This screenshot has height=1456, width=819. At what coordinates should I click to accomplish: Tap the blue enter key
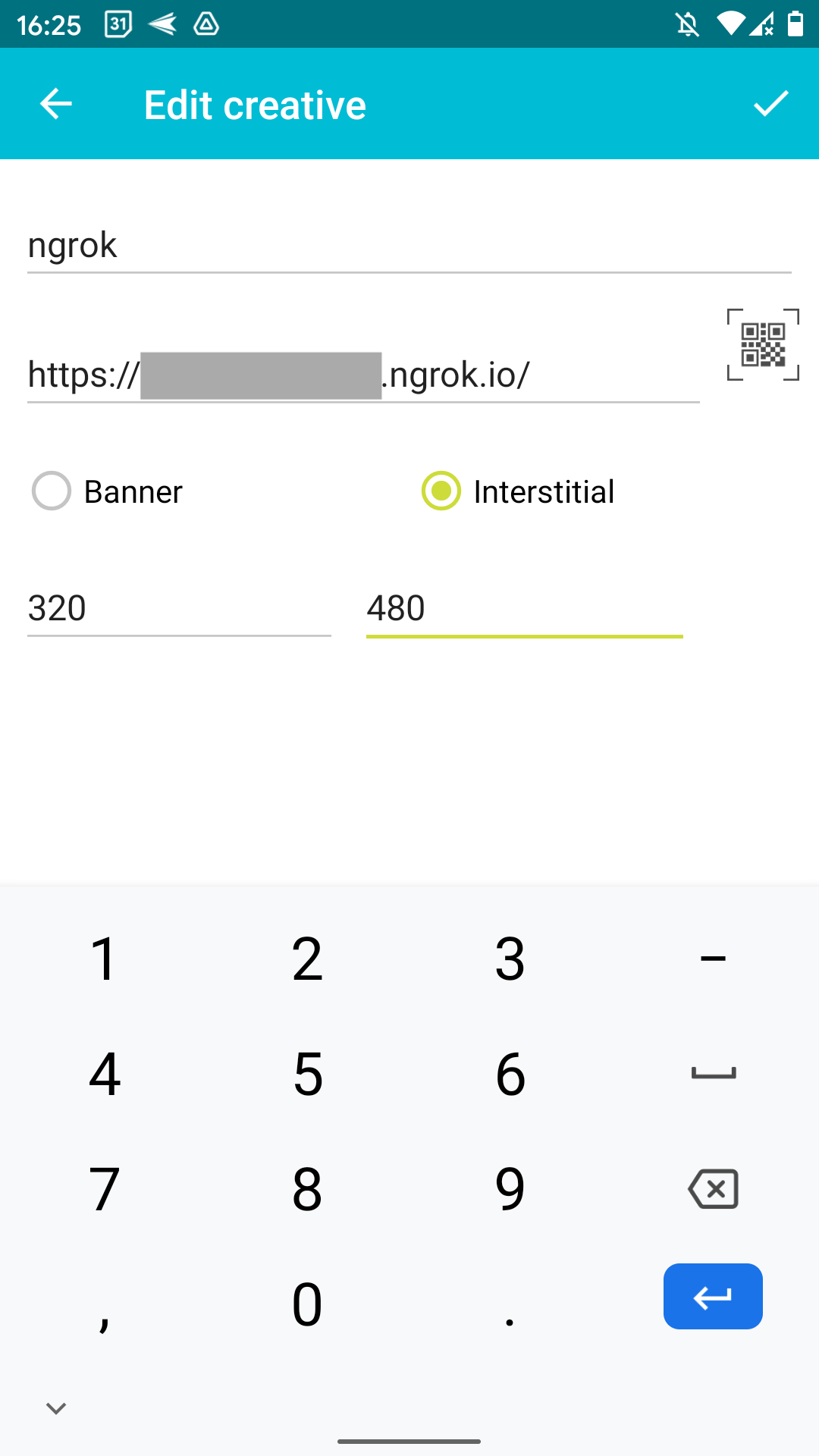pos(713,1296)
